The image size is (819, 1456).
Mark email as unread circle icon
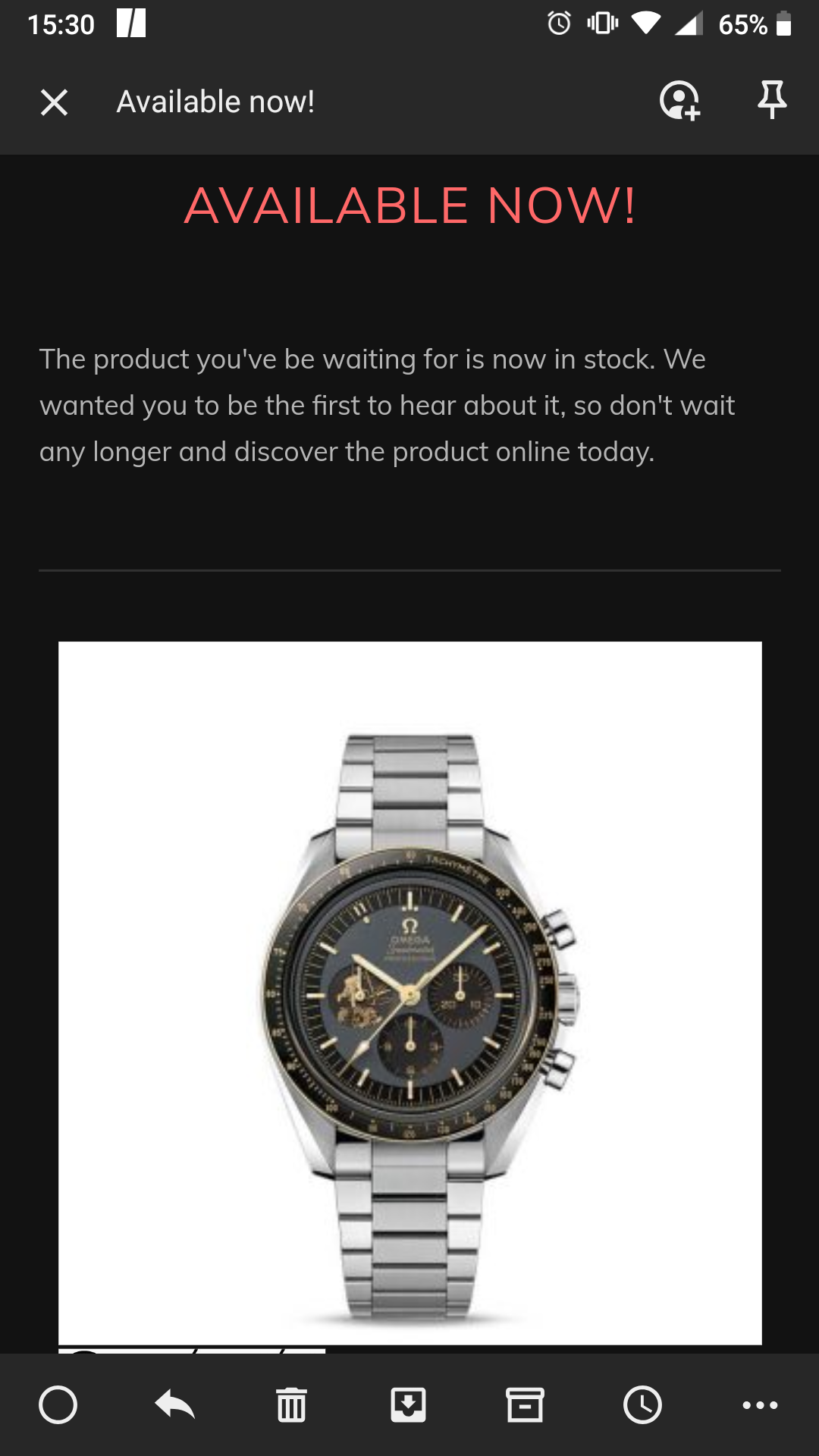click(58, 1405)
